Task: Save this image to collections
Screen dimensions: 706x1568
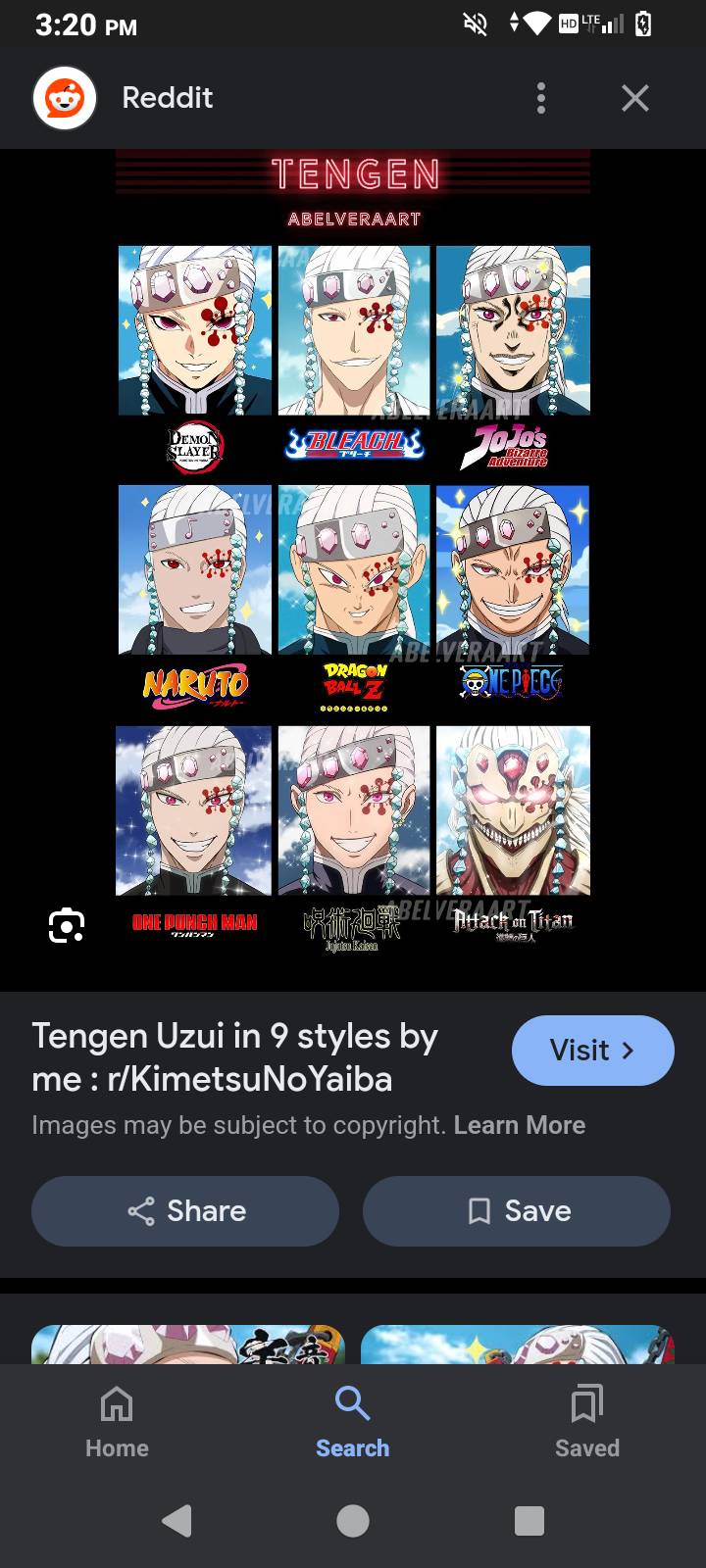Action: (x=517, y=1211)
